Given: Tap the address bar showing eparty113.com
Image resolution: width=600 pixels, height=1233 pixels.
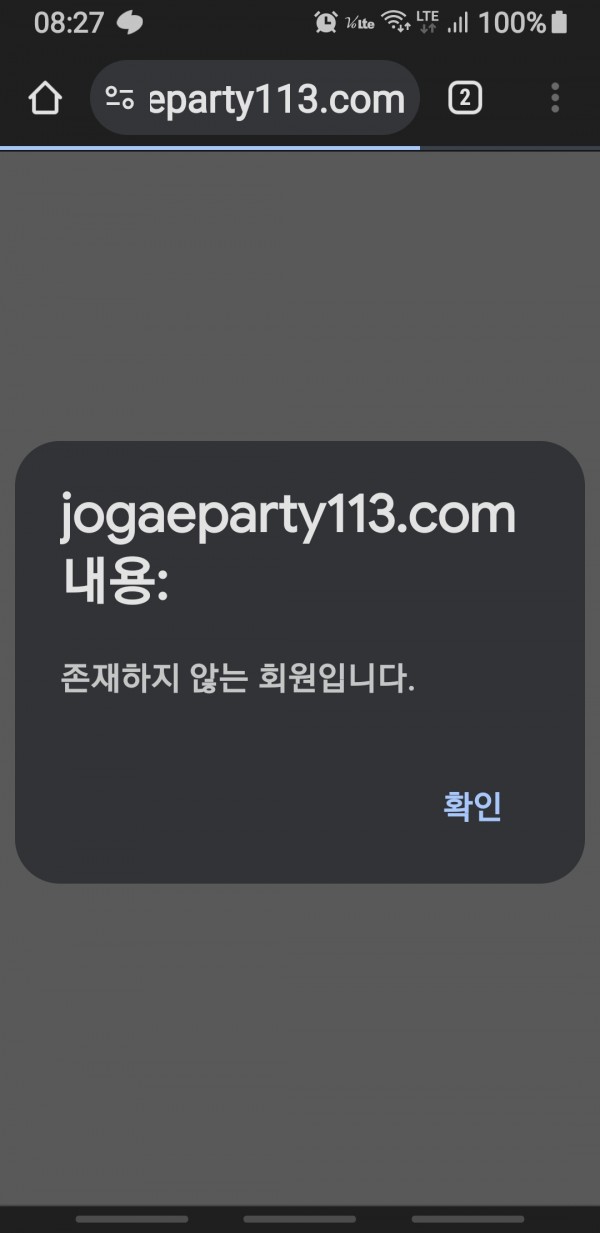Looking at the screenshot, I should 275,99.
